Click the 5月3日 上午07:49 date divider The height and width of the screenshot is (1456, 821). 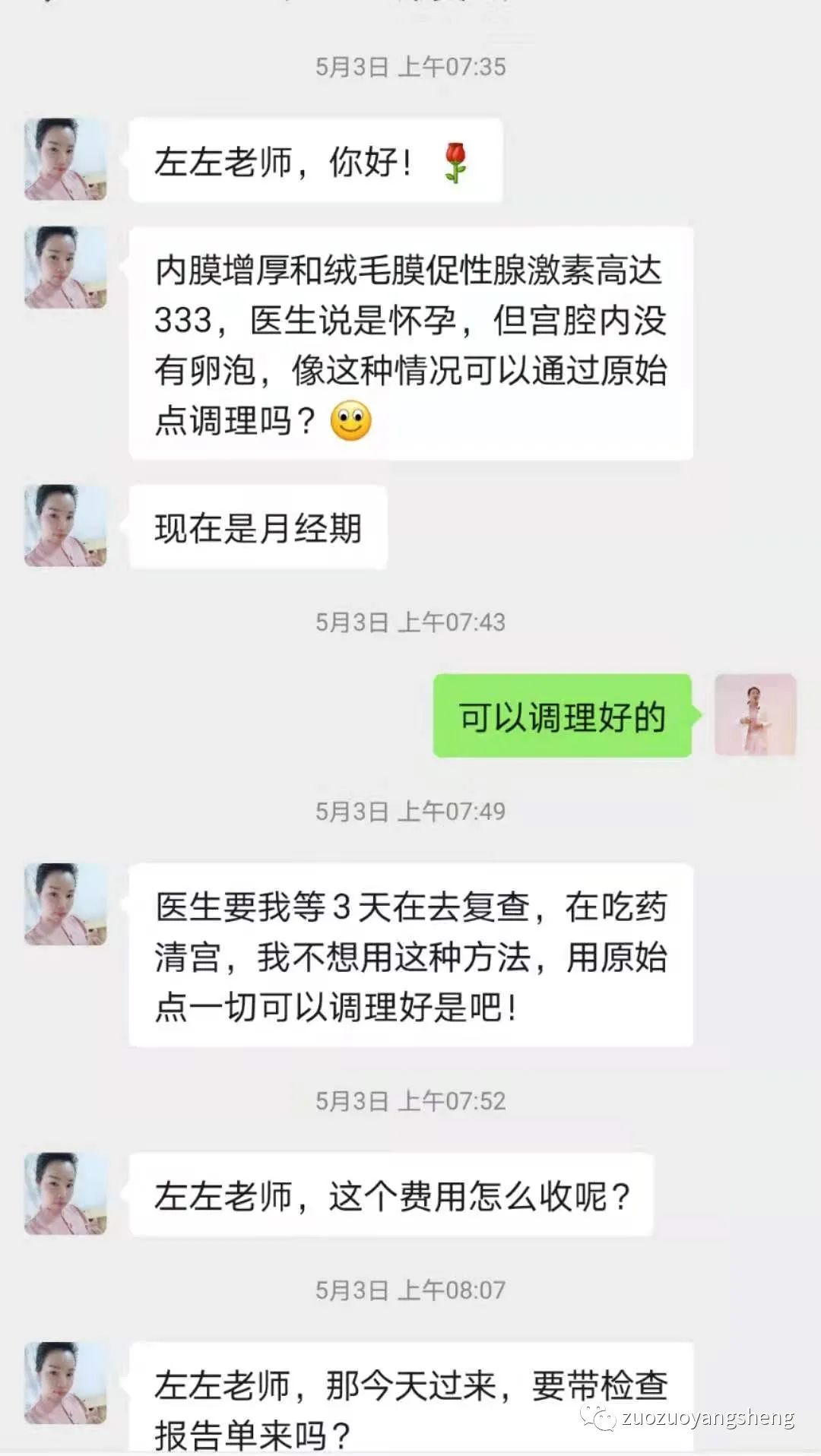[410, 812]
